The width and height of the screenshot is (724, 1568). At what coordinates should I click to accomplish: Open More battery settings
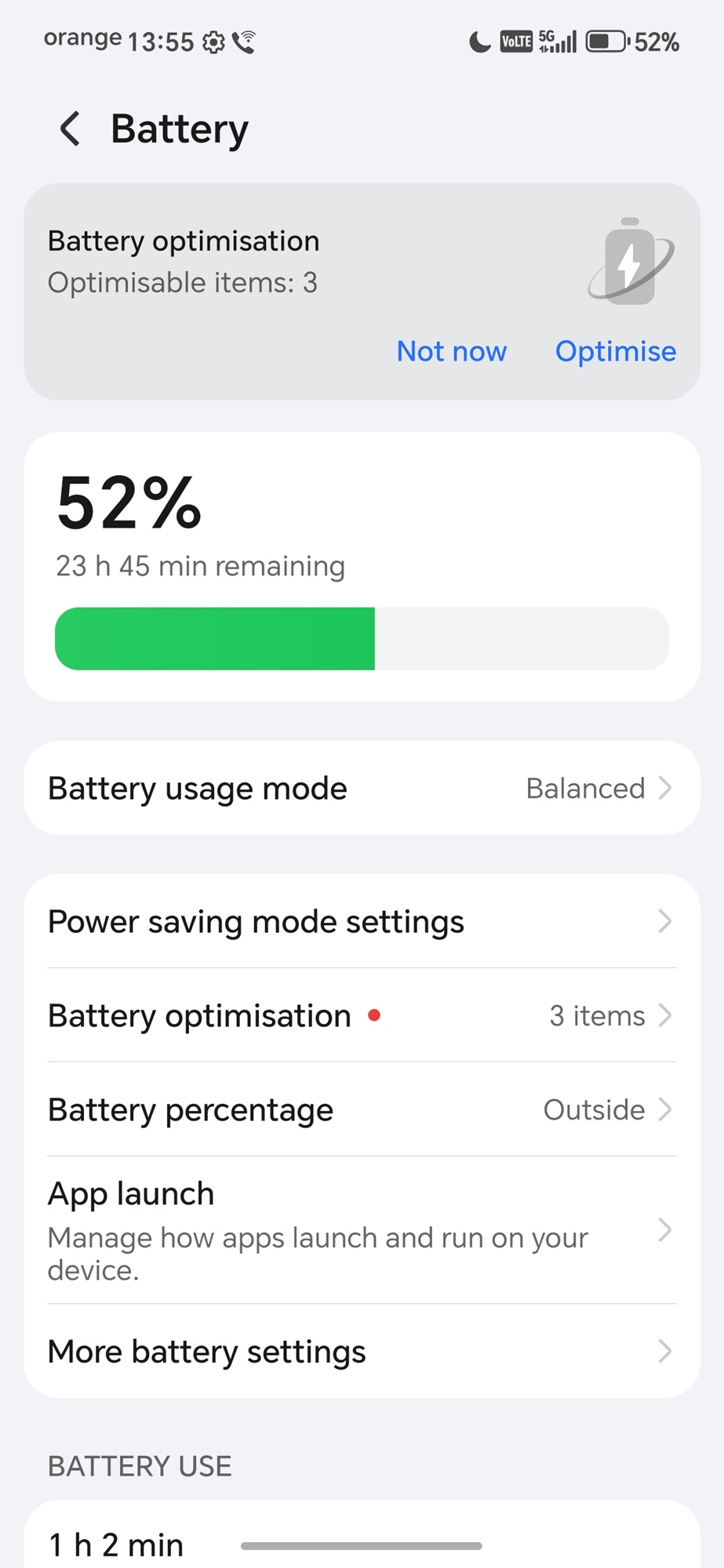pyautogui.click(x=362, y=1352)
